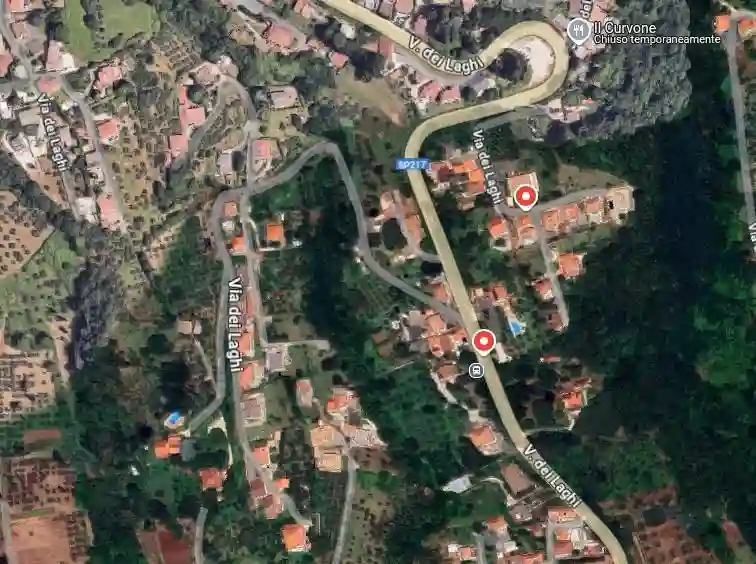Tap the bus stop icon on Via dei Laghi
The image size is (756, 564).
pyautogui.click(x=476, y=371)
